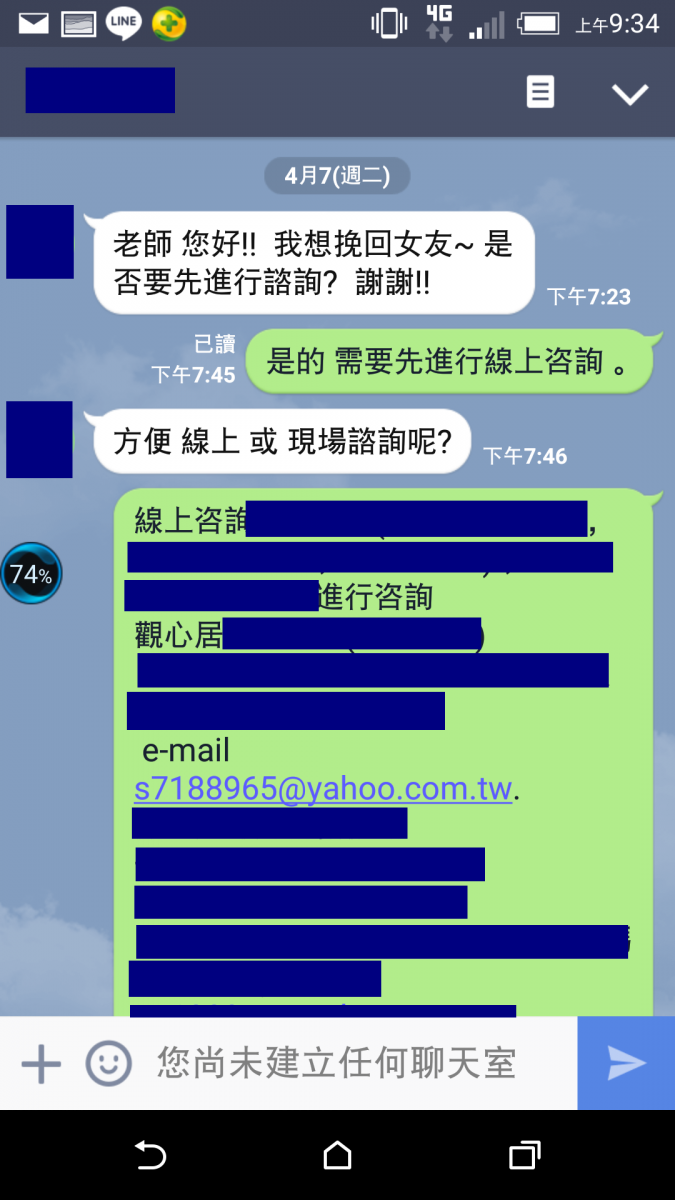Tap the floating 74% battery widget
675x1200 pixels.
[31, 574]
